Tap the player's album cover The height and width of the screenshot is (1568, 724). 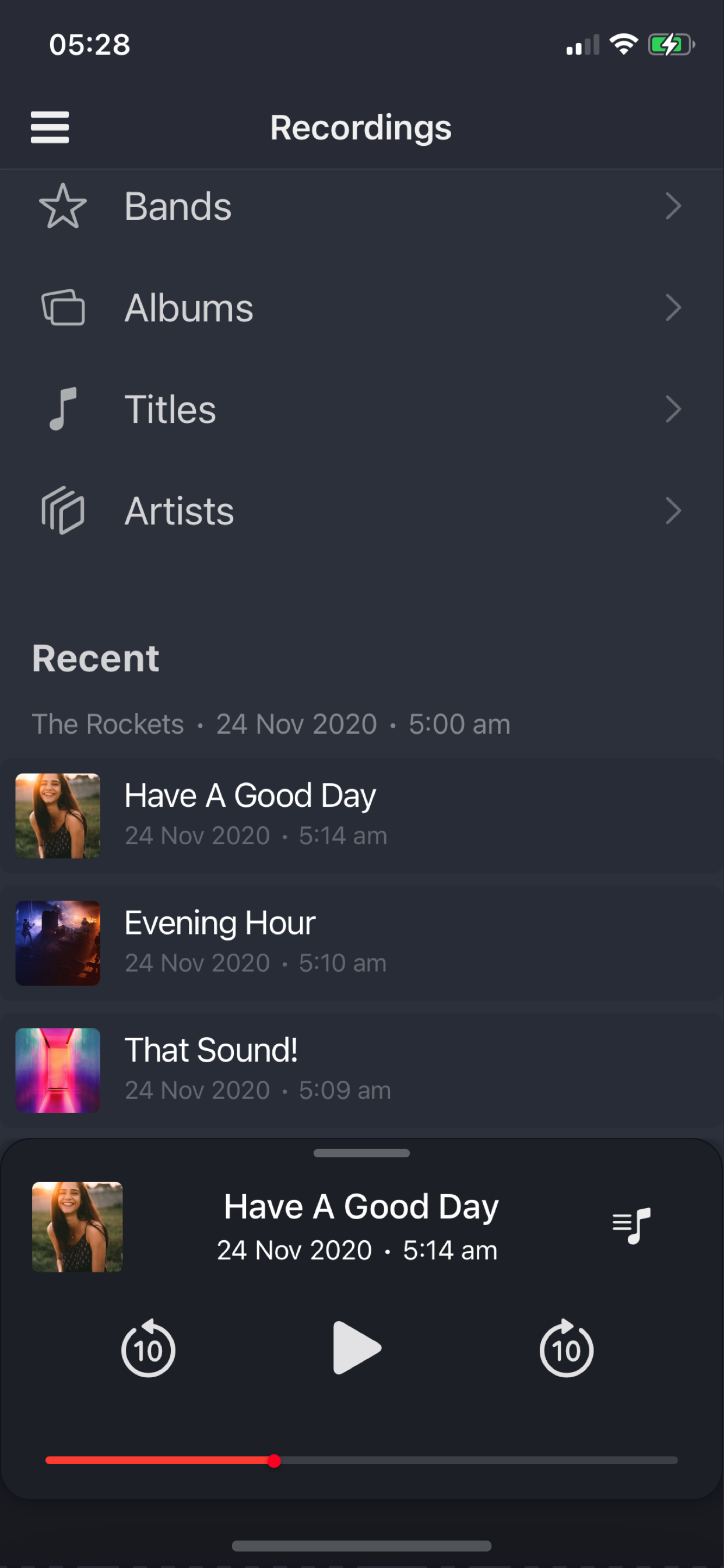[x=78, y=1227]
